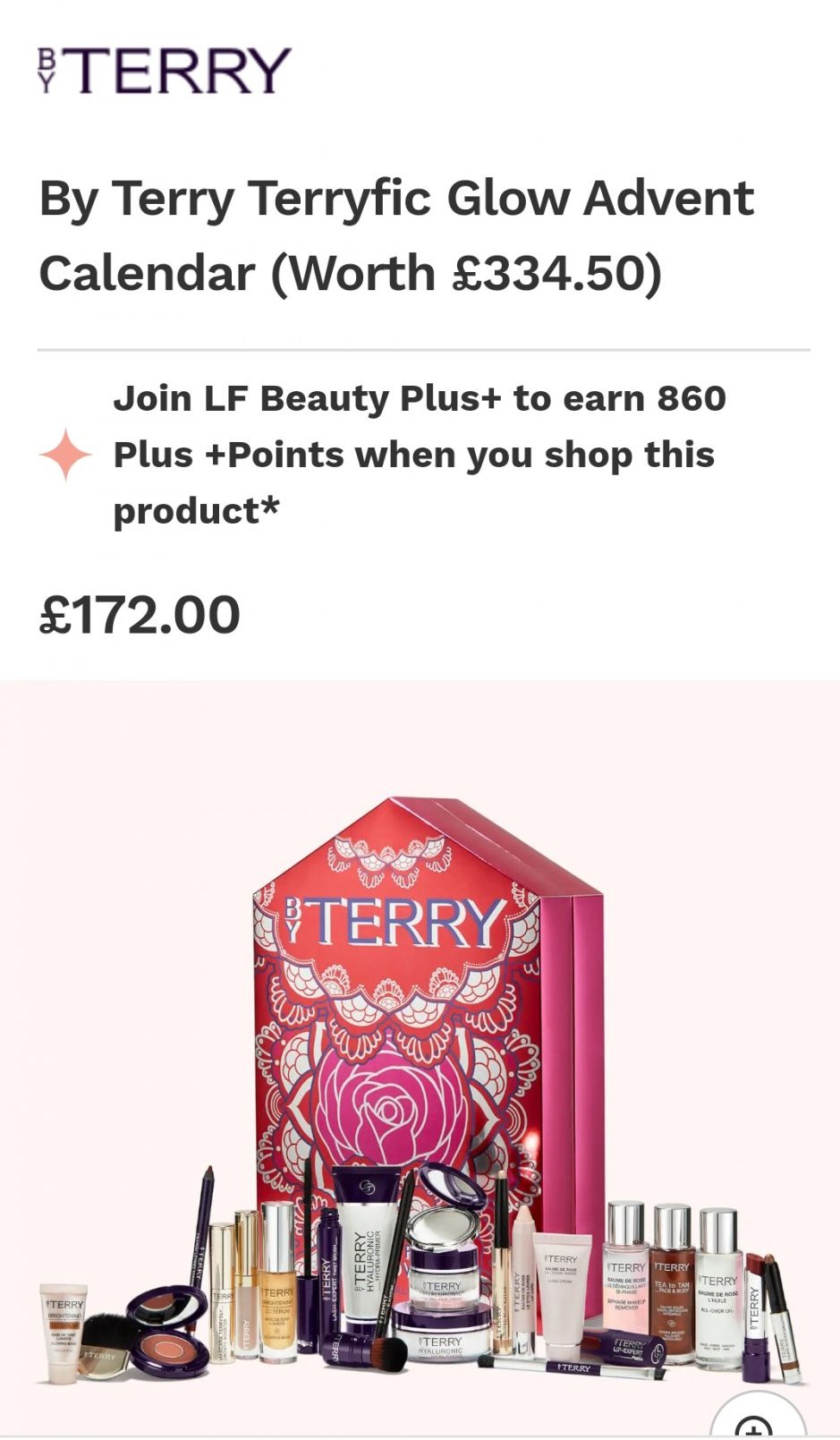Open the By Terry brand logo link
The height and width of the screenshot is (1440, 840).
165,71
